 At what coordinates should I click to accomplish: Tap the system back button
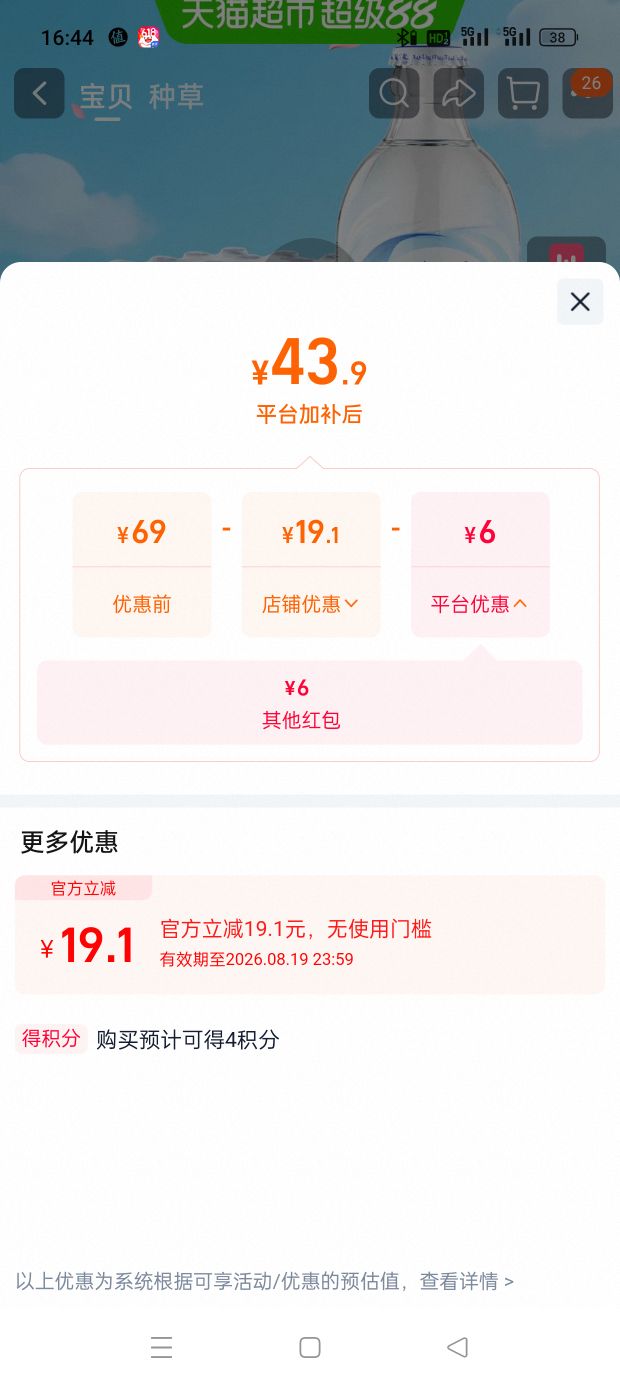[x=458, y=1347]
